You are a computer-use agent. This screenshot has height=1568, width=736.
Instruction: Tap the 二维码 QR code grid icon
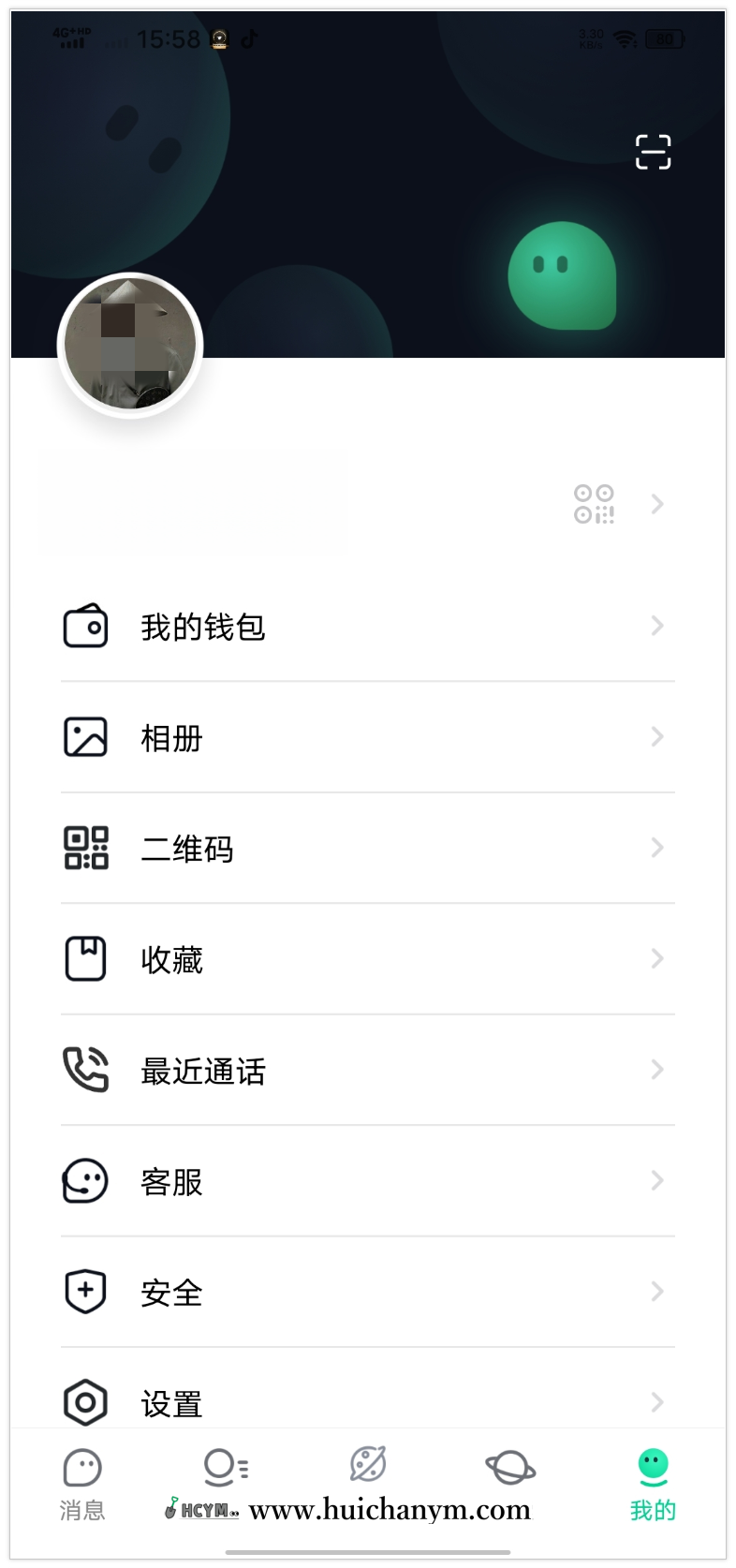coord(85,849)
